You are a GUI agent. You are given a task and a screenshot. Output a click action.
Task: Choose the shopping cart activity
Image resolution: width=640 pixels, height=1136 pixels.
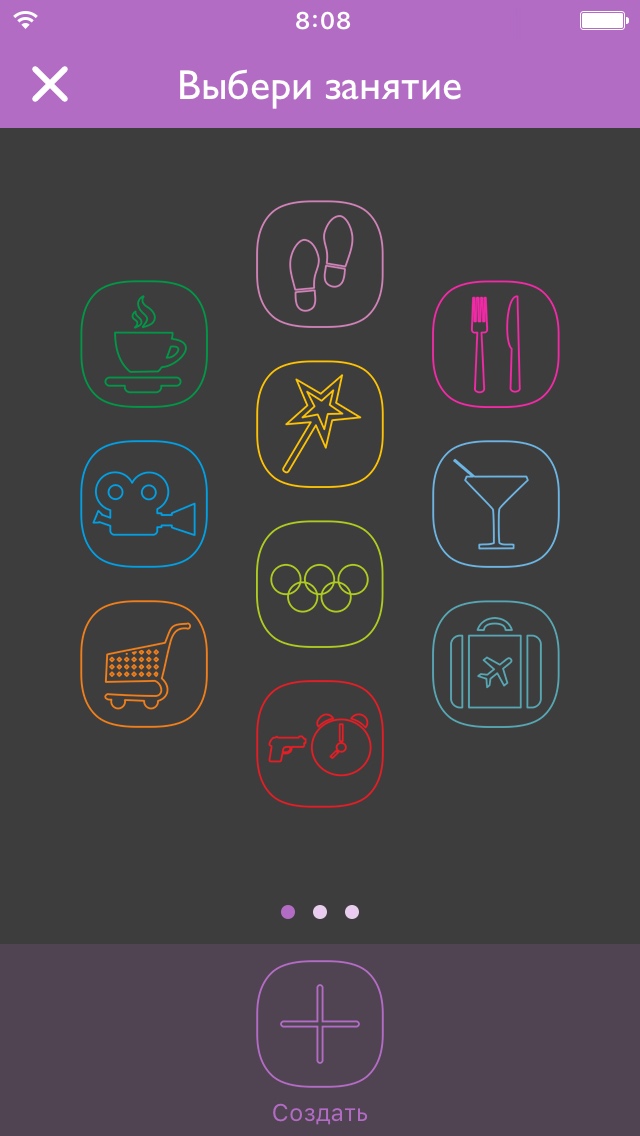coord(144,664)
